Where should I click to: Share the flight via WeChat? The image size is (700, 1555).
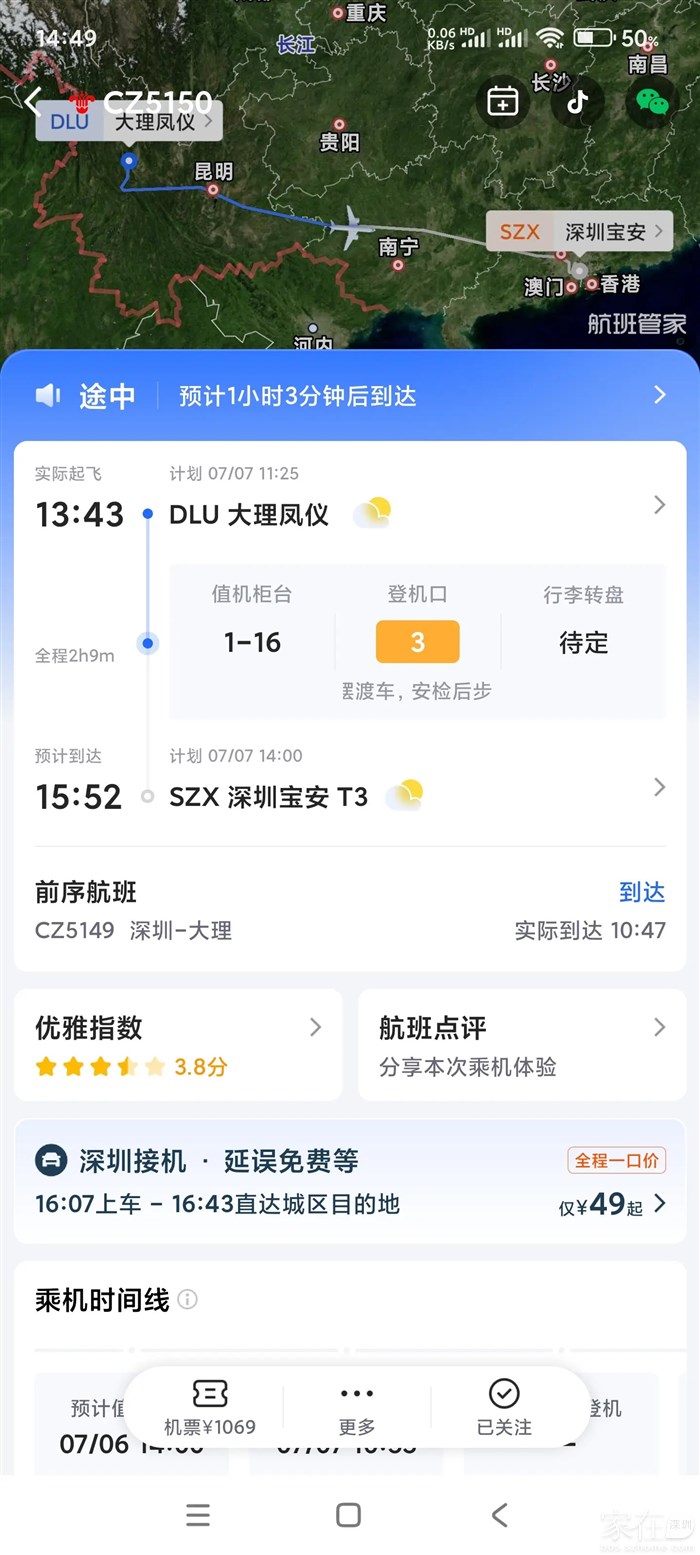pos(652,101)
